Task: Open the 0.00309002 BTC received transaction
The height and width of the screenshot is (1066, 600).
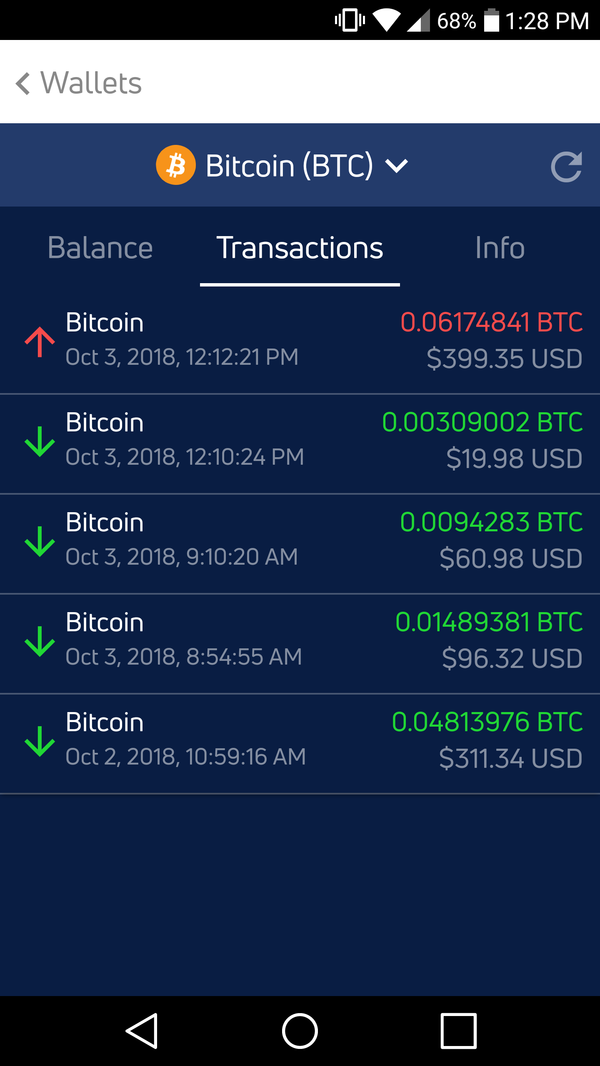Action: [300, 444]
